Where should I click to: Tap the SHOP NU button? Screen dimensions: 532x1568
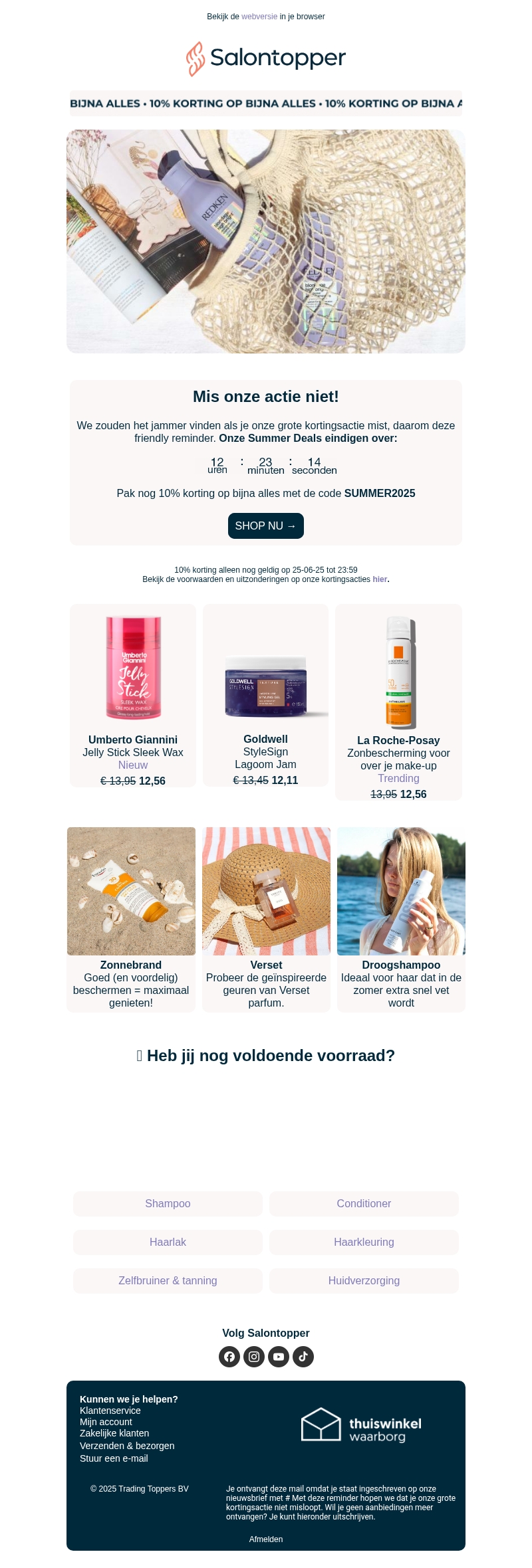pos(265,526)
